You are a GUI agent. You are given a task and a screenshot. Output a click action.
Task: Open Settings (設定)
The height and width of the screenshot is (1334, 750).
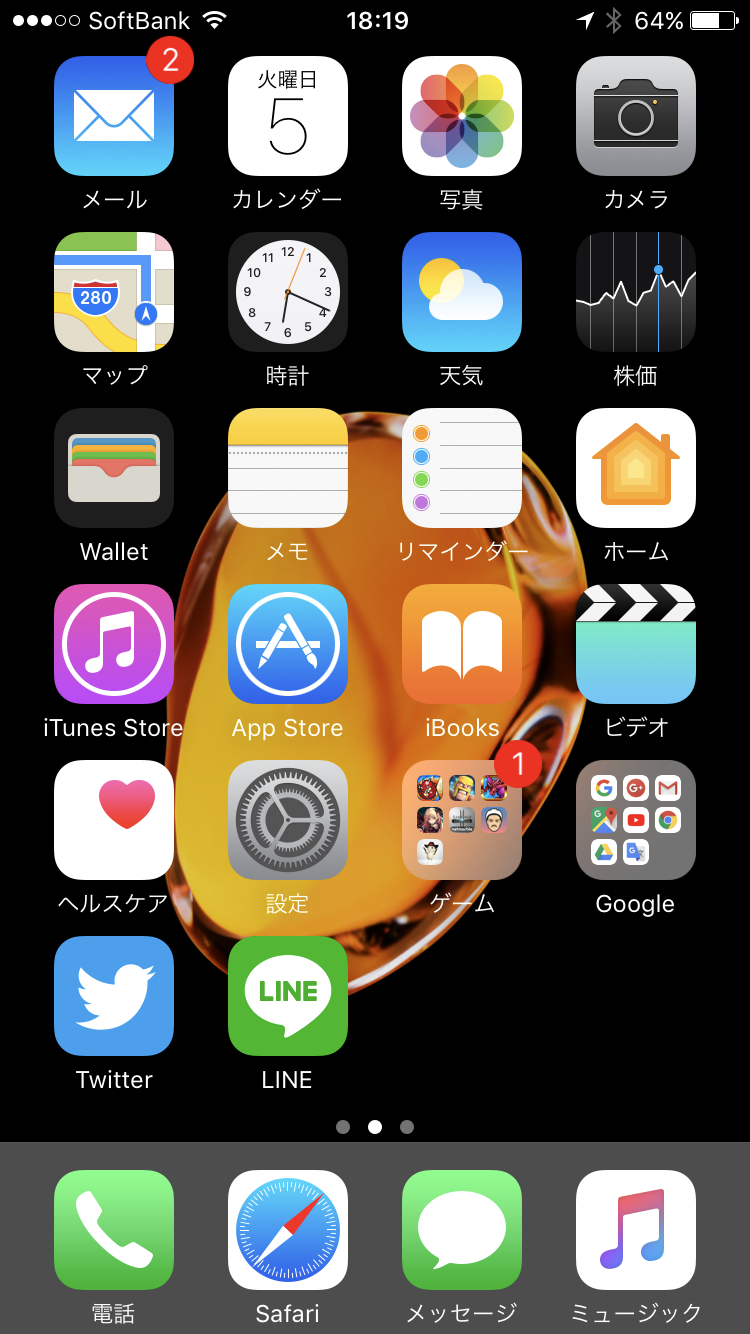pos(288,820)
